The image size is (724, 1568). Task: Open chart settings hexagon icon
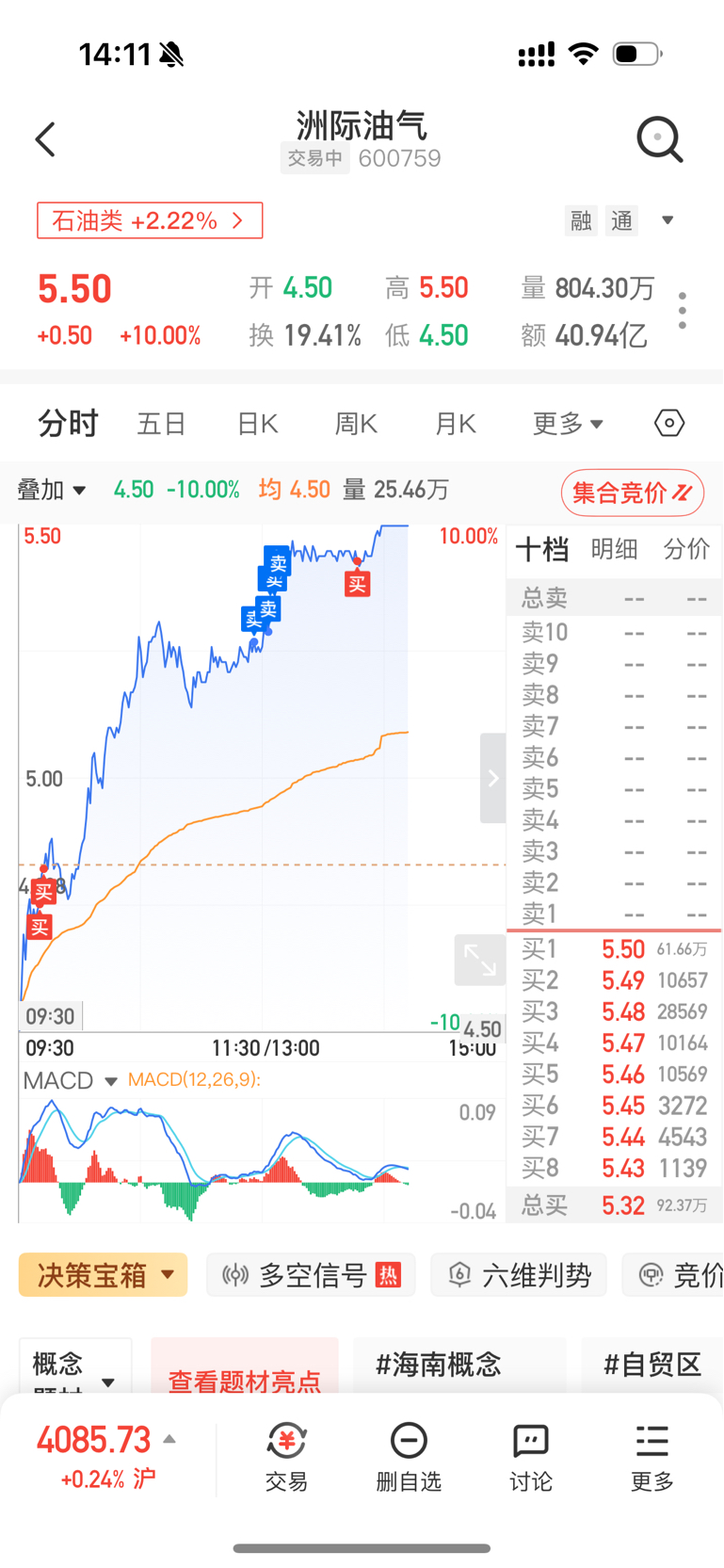pyautogui.click(x=669, y=423)
